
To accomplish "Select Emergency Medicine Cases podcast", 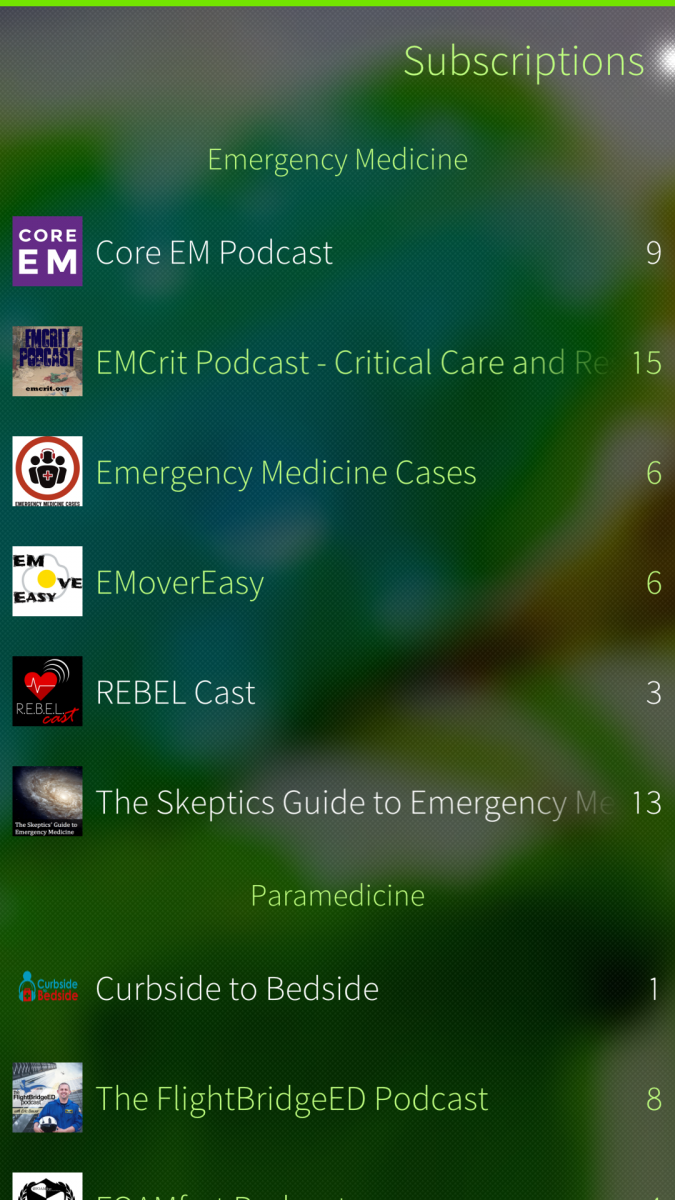I will pyautogui.click(x=286, y=472).
